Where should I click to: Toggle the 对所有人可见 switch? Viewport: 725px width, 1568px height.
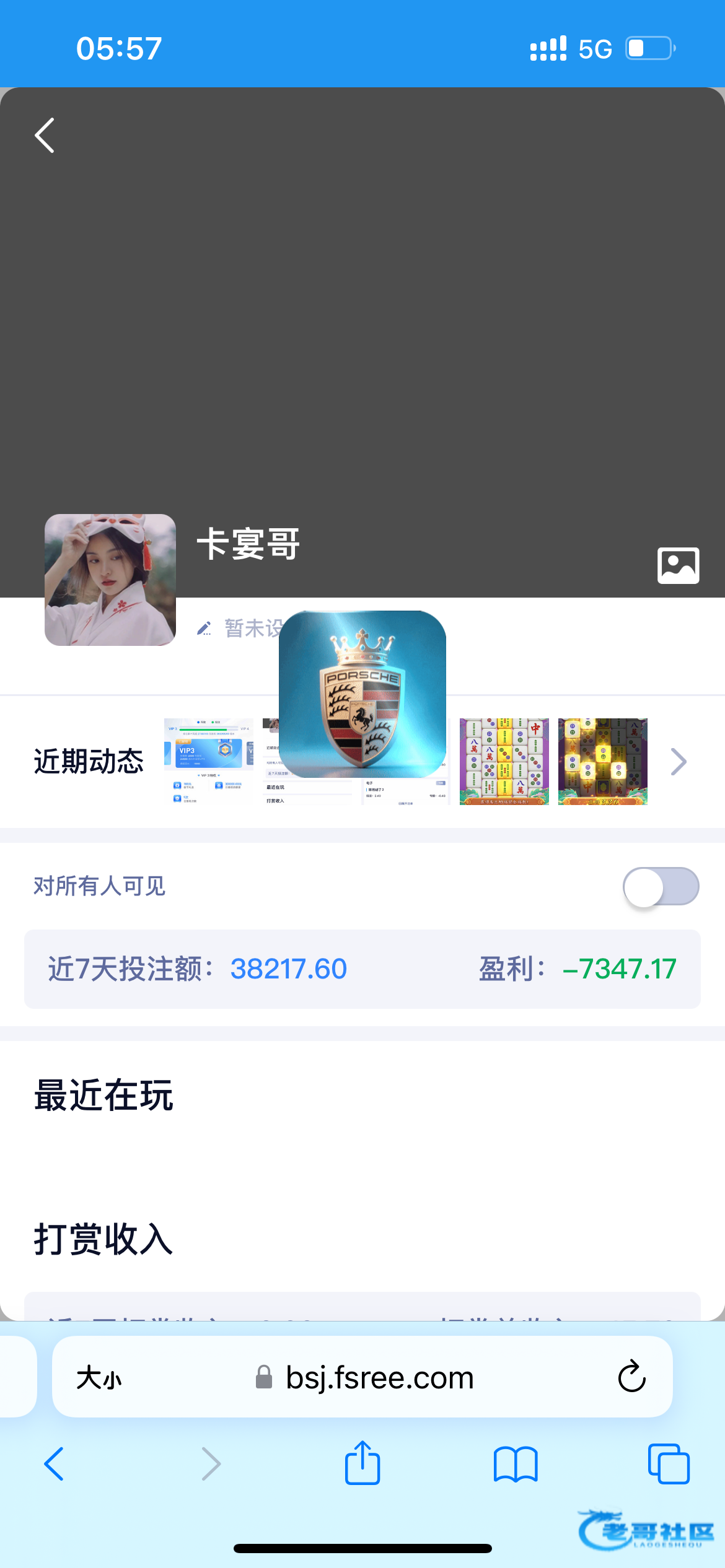661,887
